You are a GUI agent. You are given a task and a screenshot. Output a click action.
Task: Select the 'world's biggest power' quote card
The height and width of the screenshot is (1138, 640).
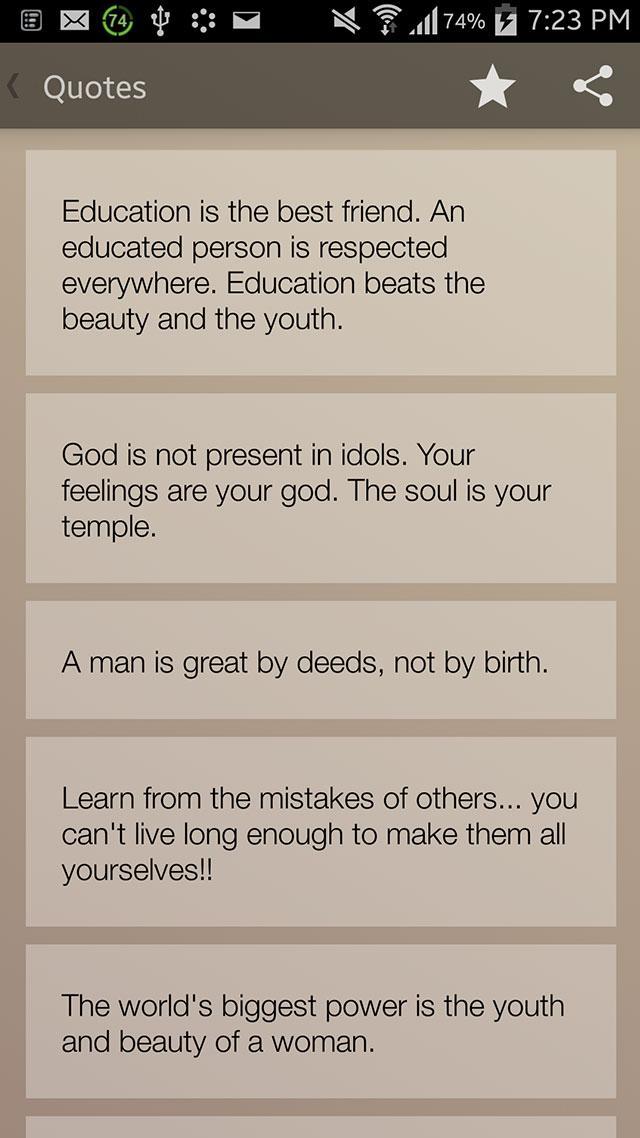320,1022
